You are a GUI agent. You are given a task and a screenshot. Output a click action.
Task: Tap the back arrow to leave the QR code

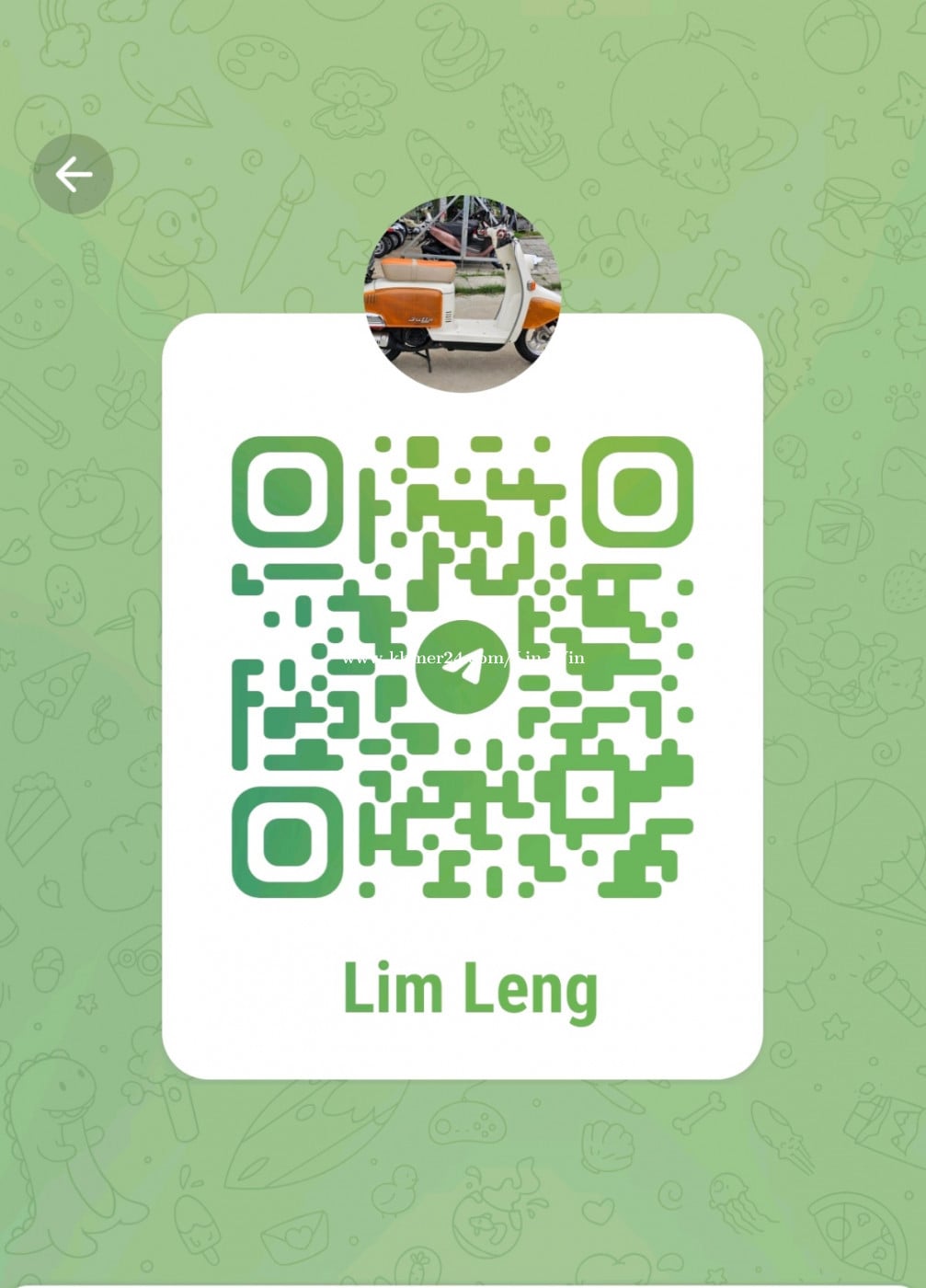[74, 175]
